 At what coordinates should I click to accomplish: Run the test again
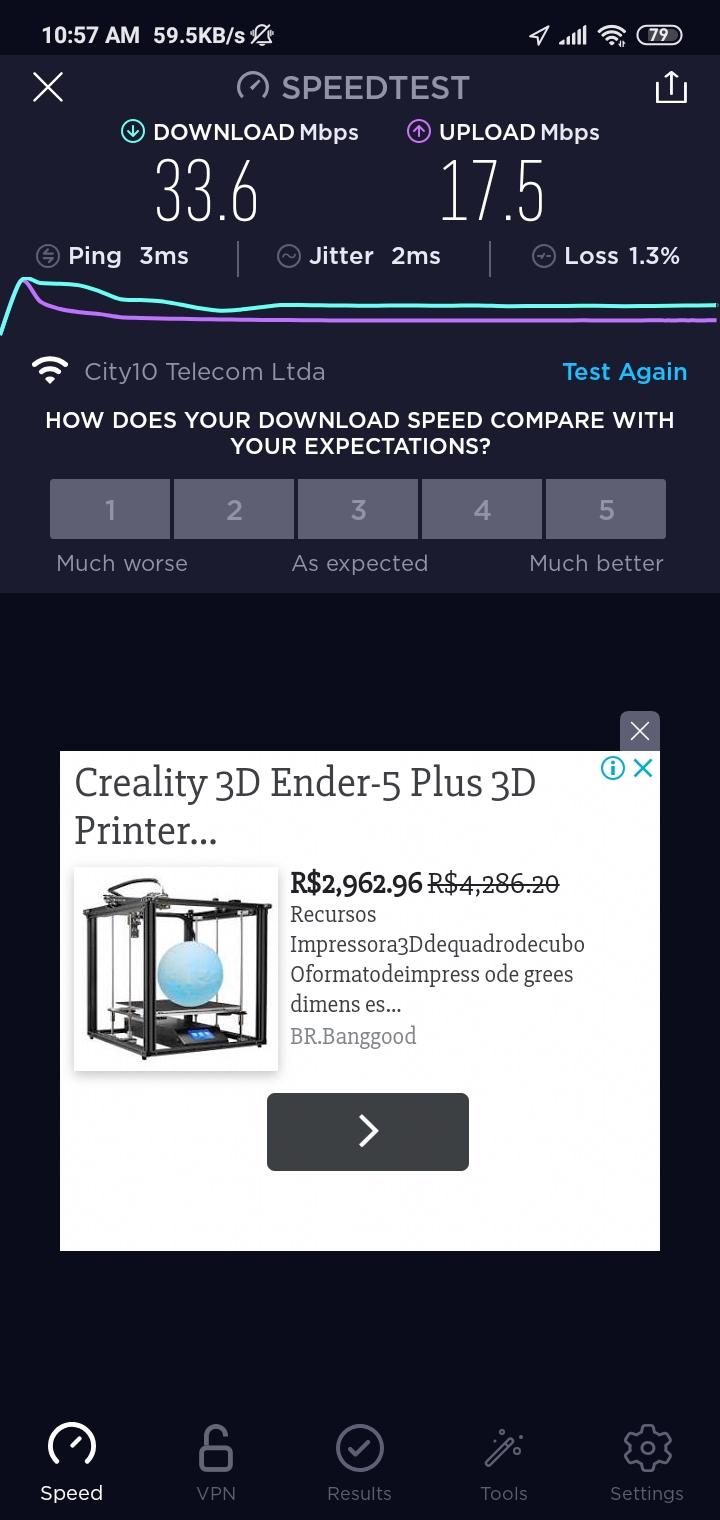tap(625, 372)
